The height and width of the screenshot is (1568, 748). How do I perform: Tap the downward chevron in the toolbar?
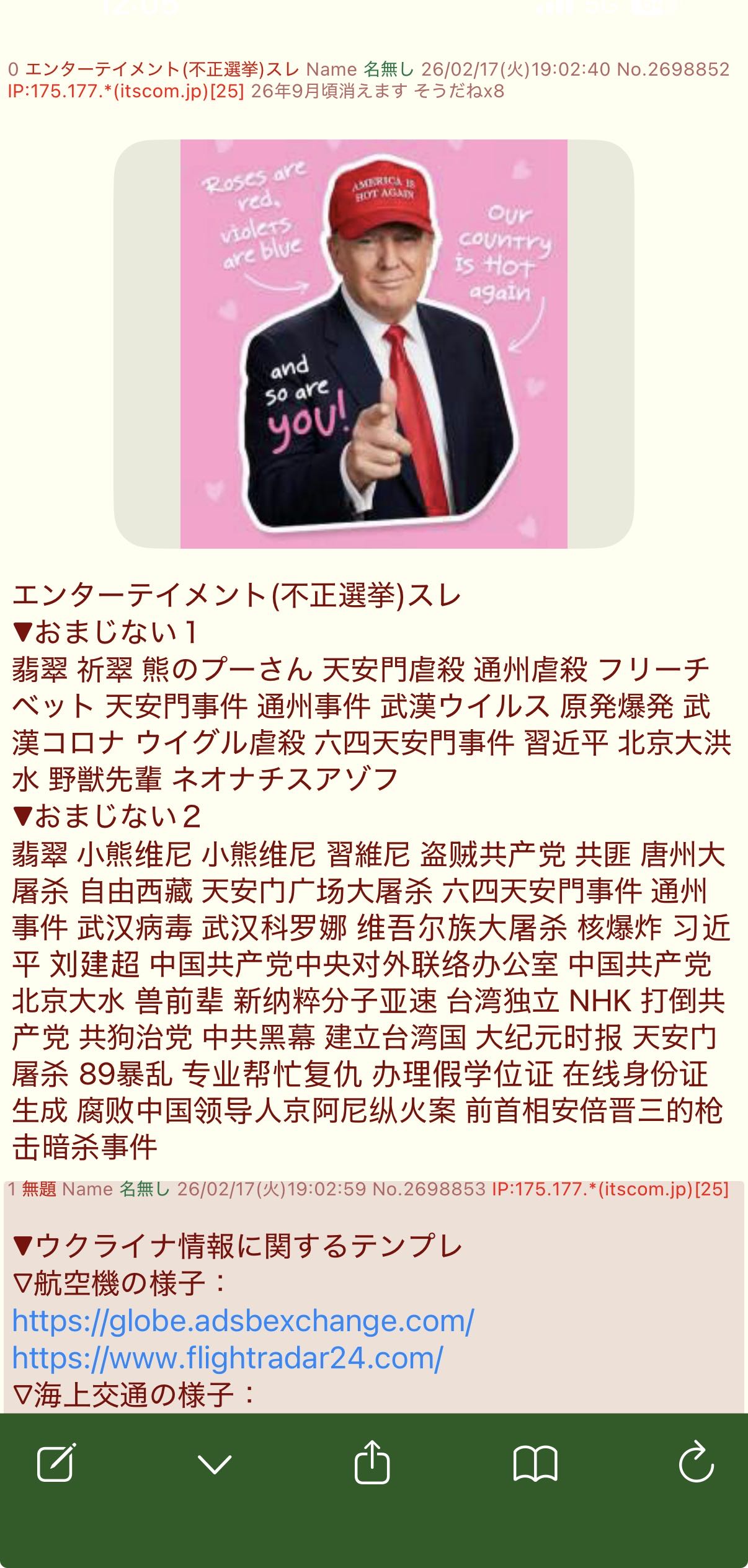[x=215, y=1464]
